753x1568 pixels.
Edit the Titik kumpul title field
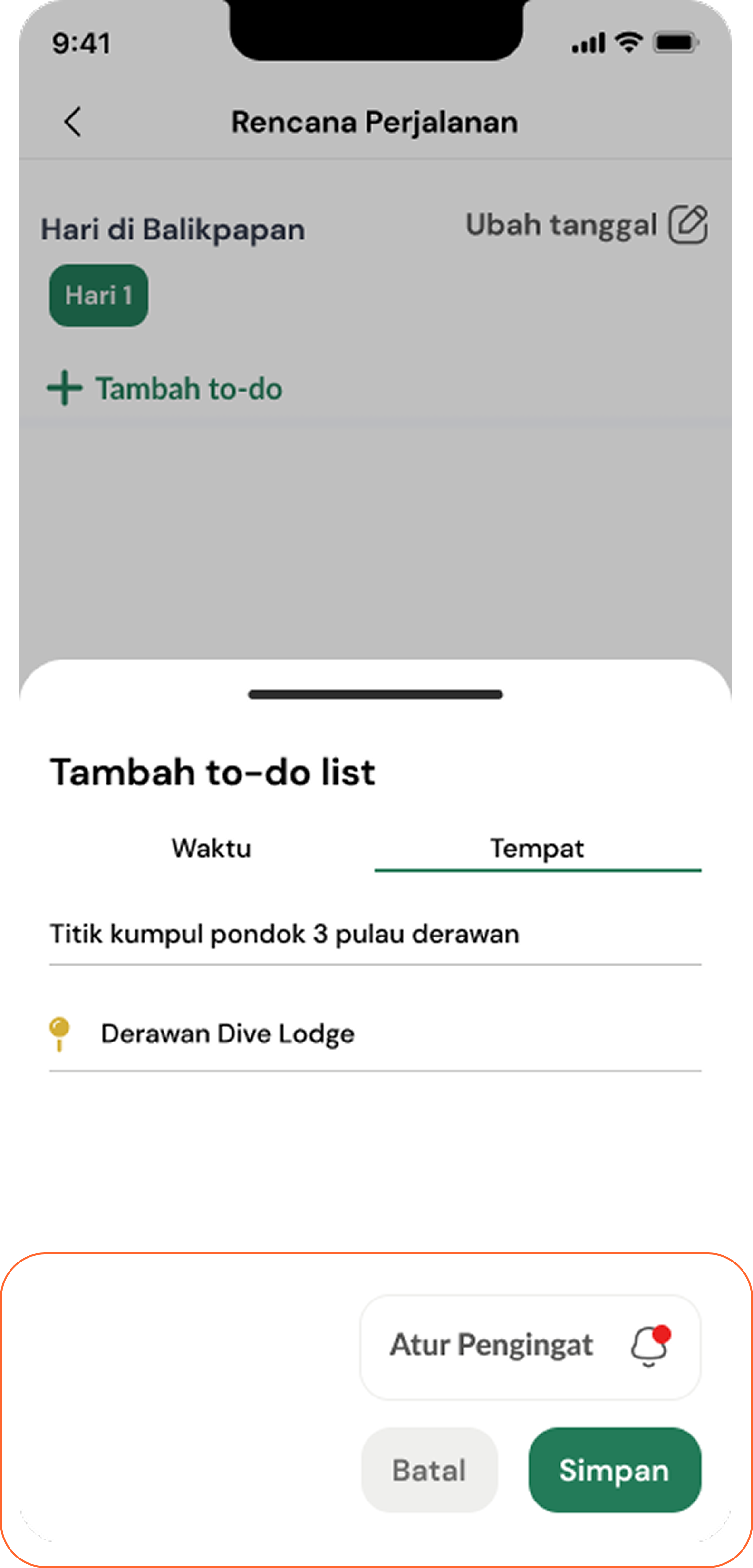(374, 934)
